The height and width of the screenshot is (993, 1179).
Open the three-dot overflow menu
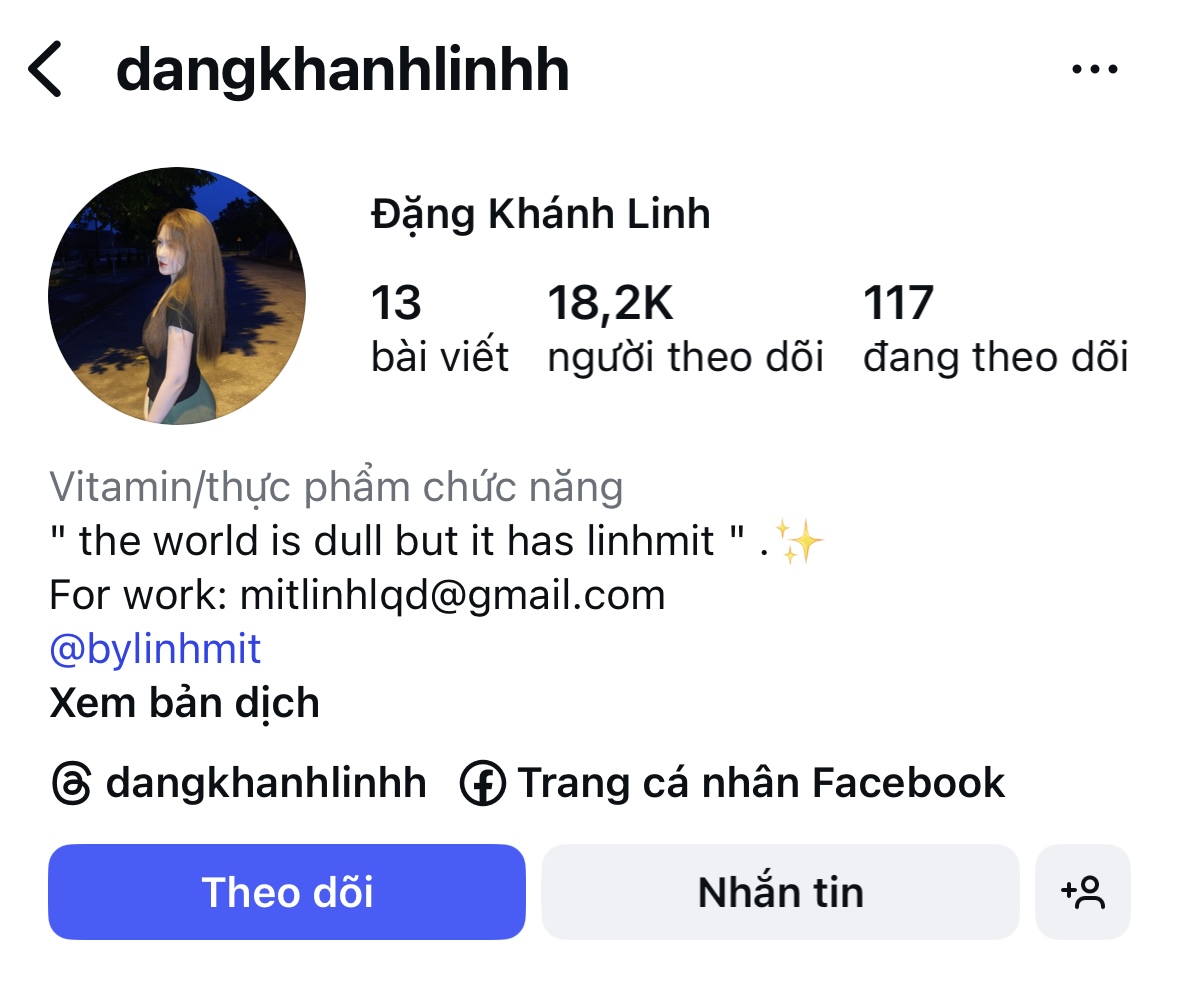click(x=1094, y=69)
